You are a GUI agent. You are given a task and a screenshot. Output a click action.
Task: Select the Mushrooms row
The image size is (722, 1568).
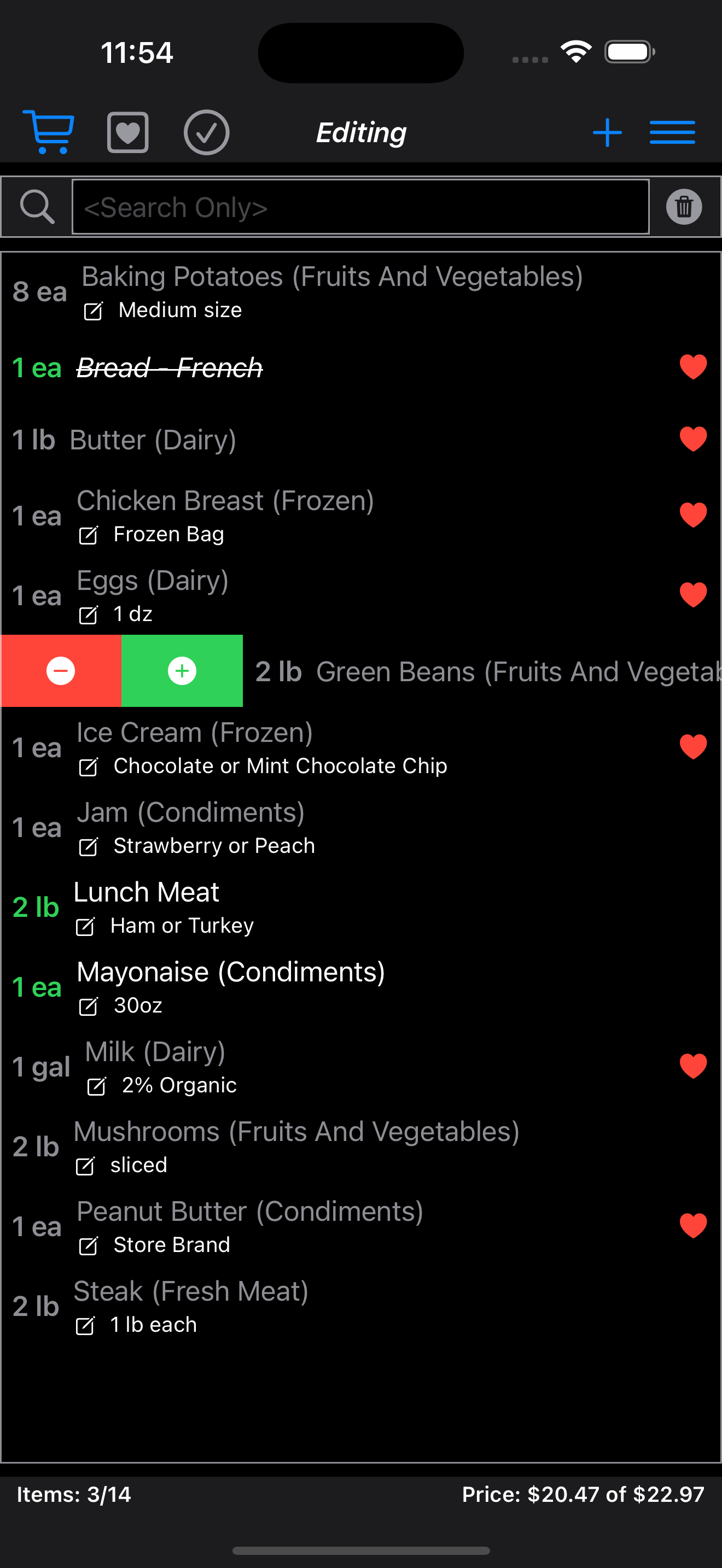296,1147
